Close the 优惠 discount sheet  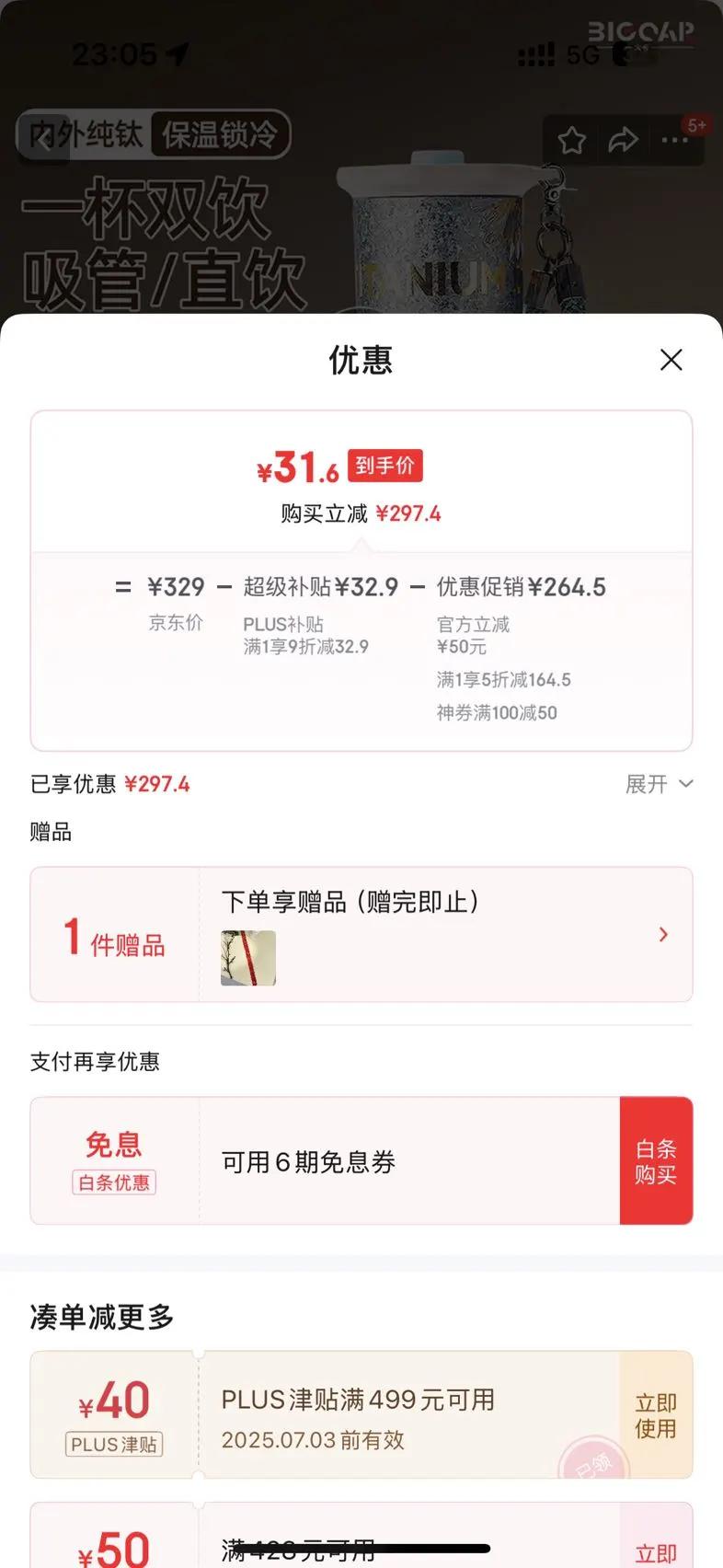tap(671, 360)
